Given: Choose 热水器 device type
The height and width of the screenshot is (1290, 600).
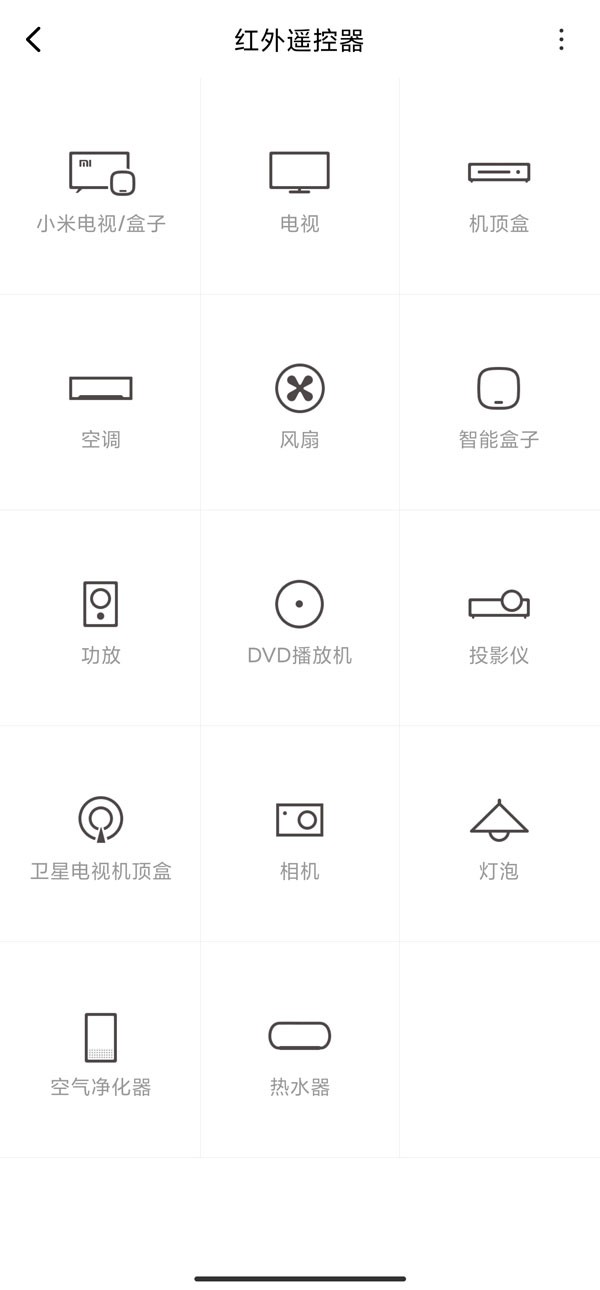Looking at the screenshot, I should [299, 1052].
